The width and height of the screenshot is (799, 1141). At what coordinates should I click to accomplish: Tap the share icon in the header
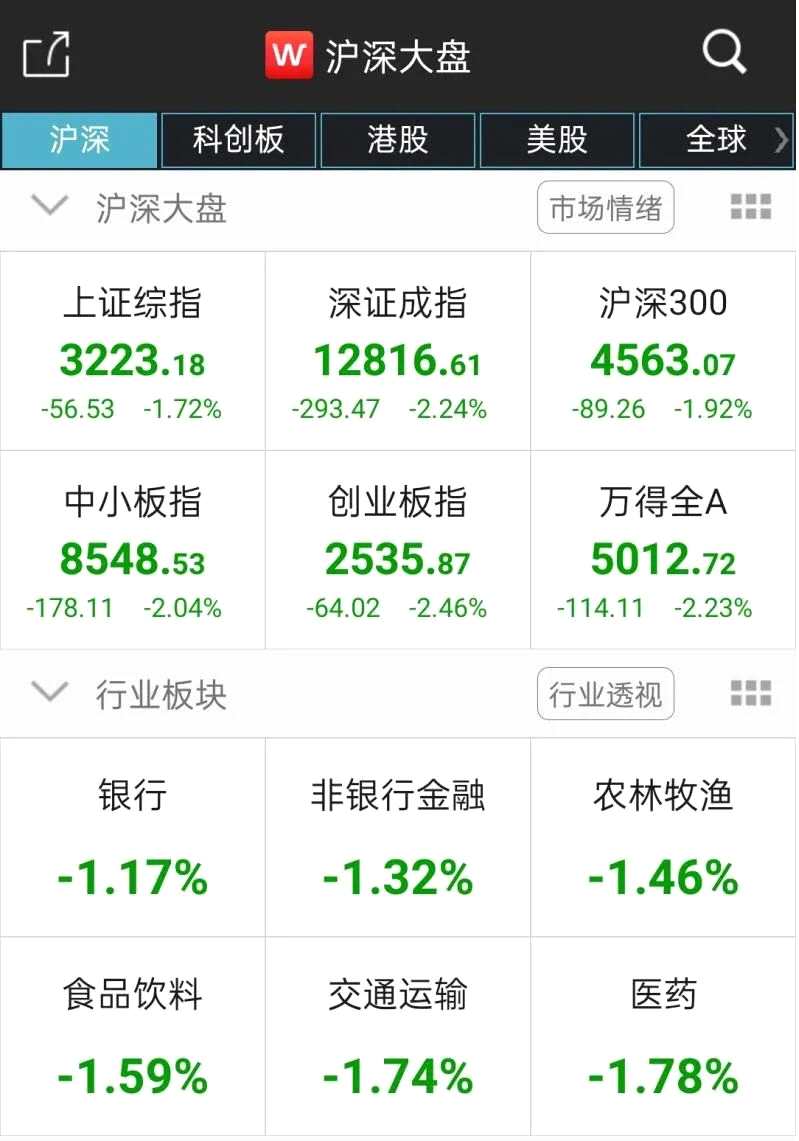(46, 54)
